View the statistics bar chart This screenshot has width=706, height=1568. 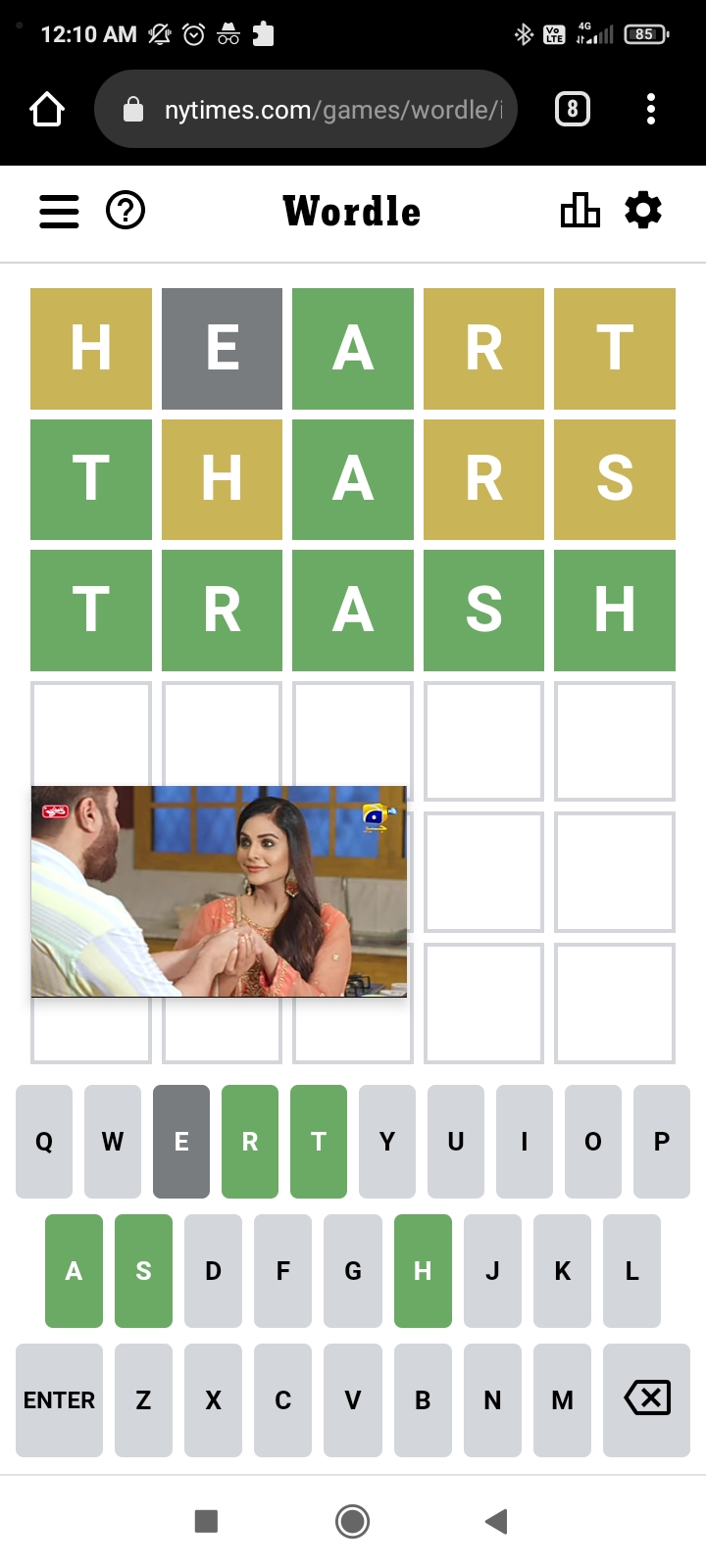[580, 211]
